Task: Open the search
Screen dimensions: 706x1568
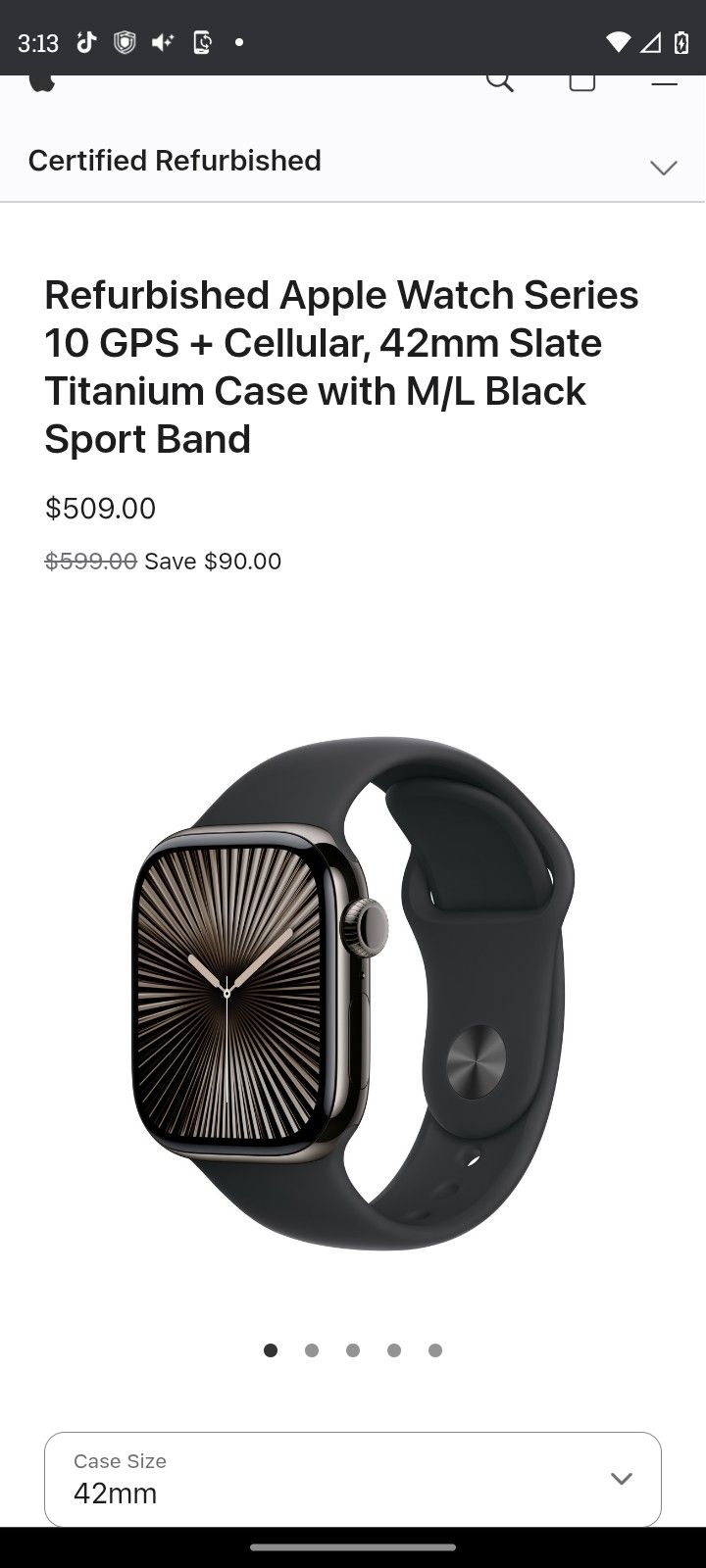Action: click(500, 82)
